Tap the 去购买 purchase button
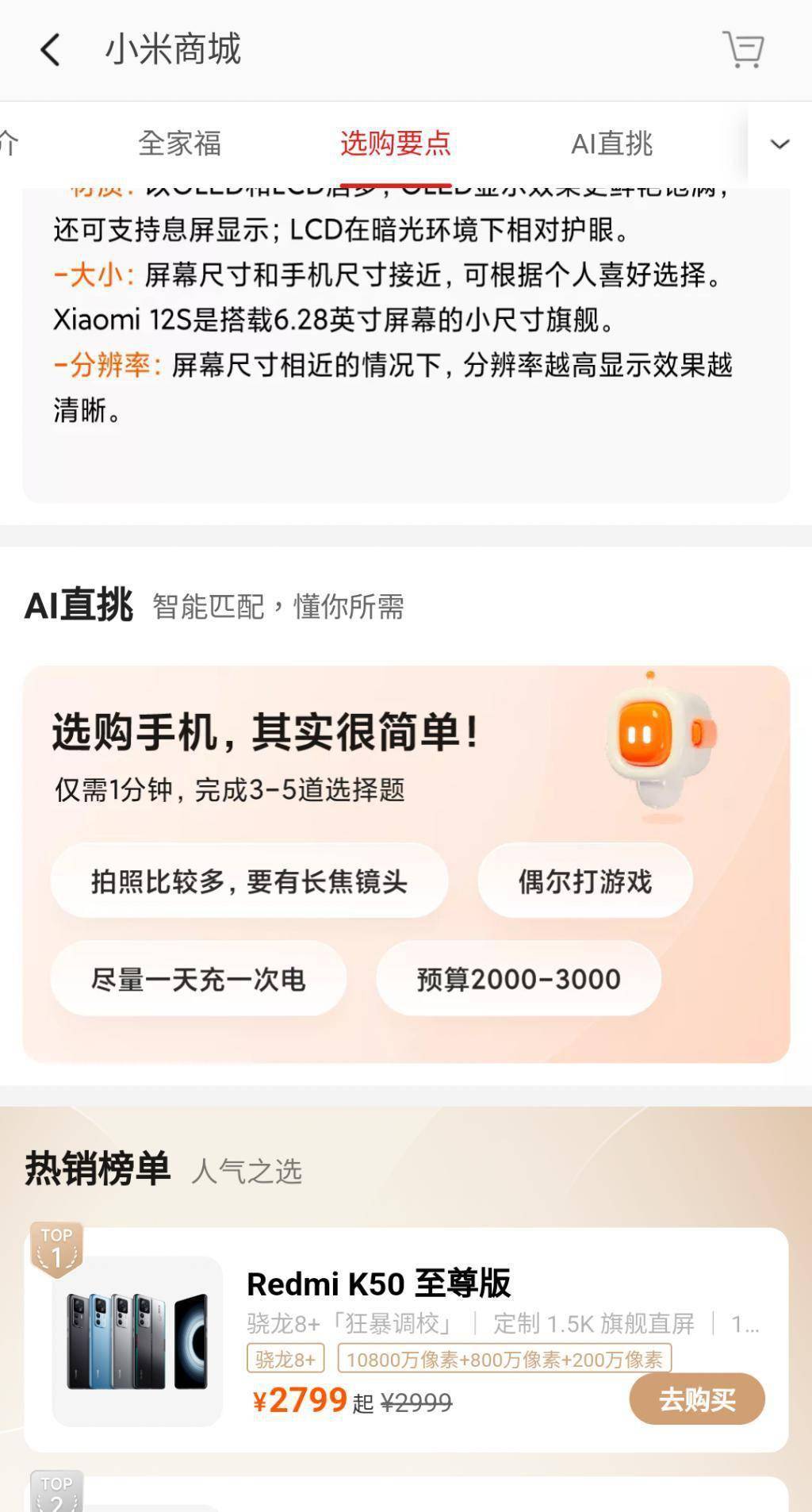Image resolution: width=812 pixels, height=1512 pixels. tap(696, 1399)
